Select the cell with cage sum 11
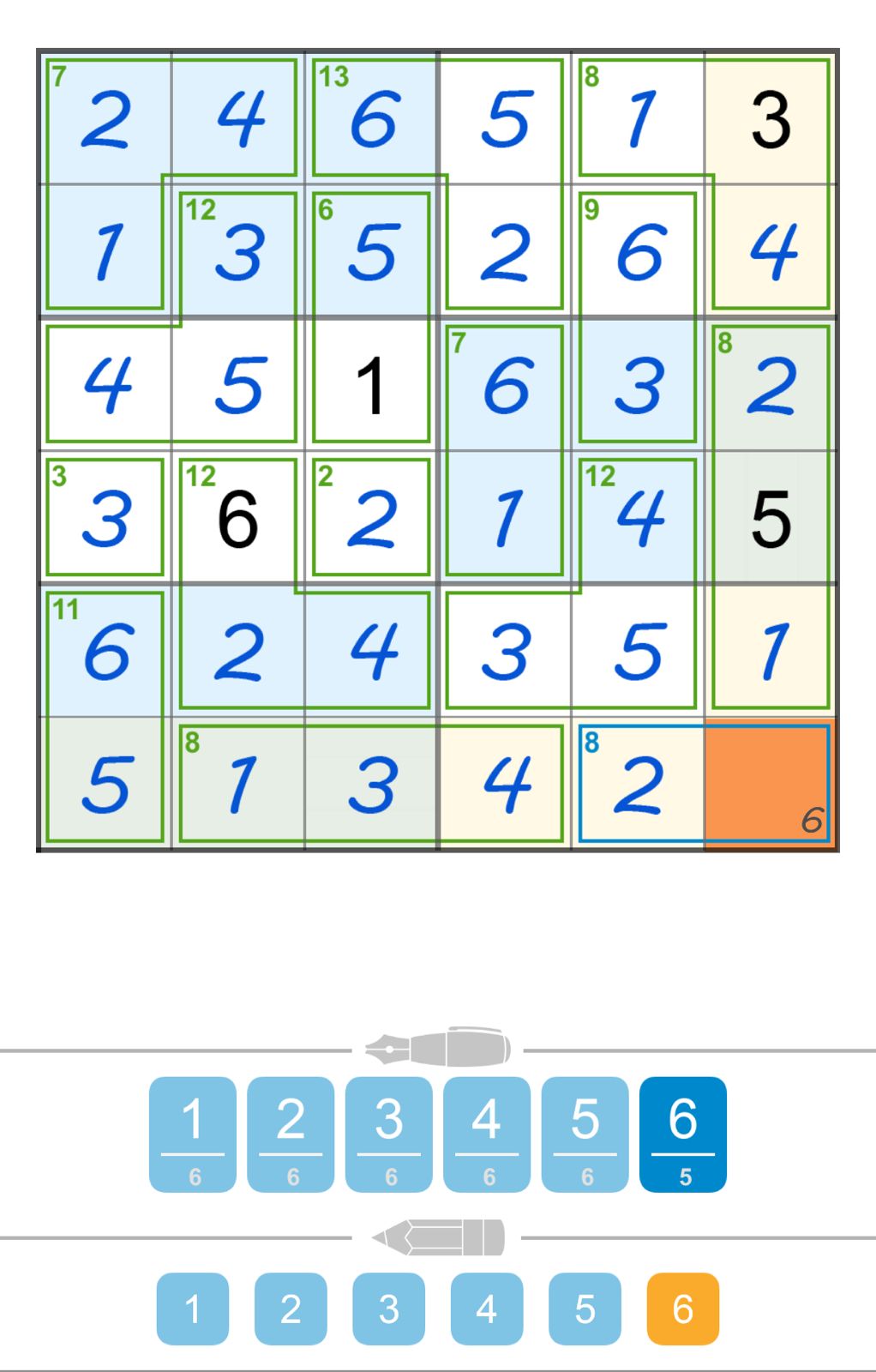Image resolution: width=876 pixels, height=1372 pixels. [x=105, y=651]
